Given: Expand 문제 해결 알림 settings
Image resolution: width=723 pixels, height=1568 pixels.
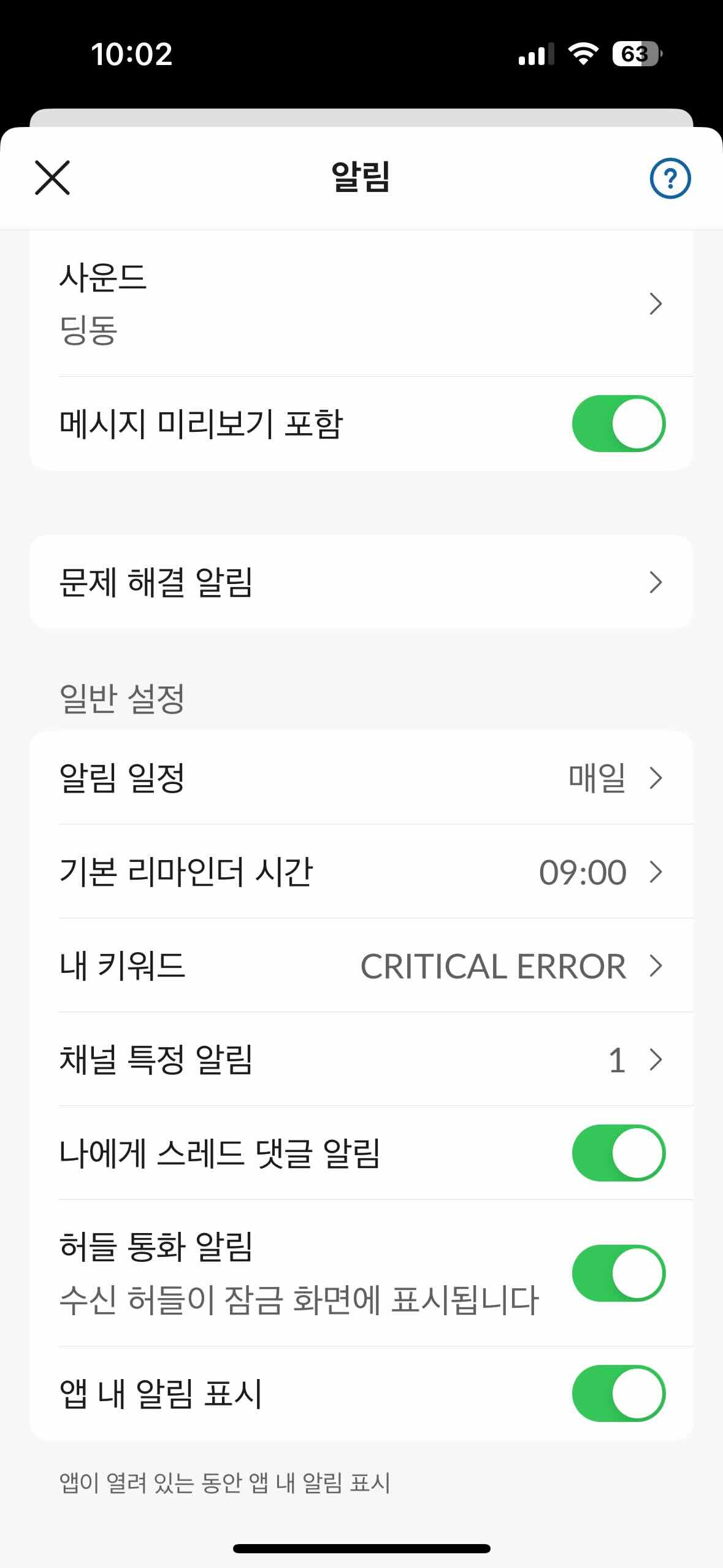Looking at the screenshot, I should point(361,582).
